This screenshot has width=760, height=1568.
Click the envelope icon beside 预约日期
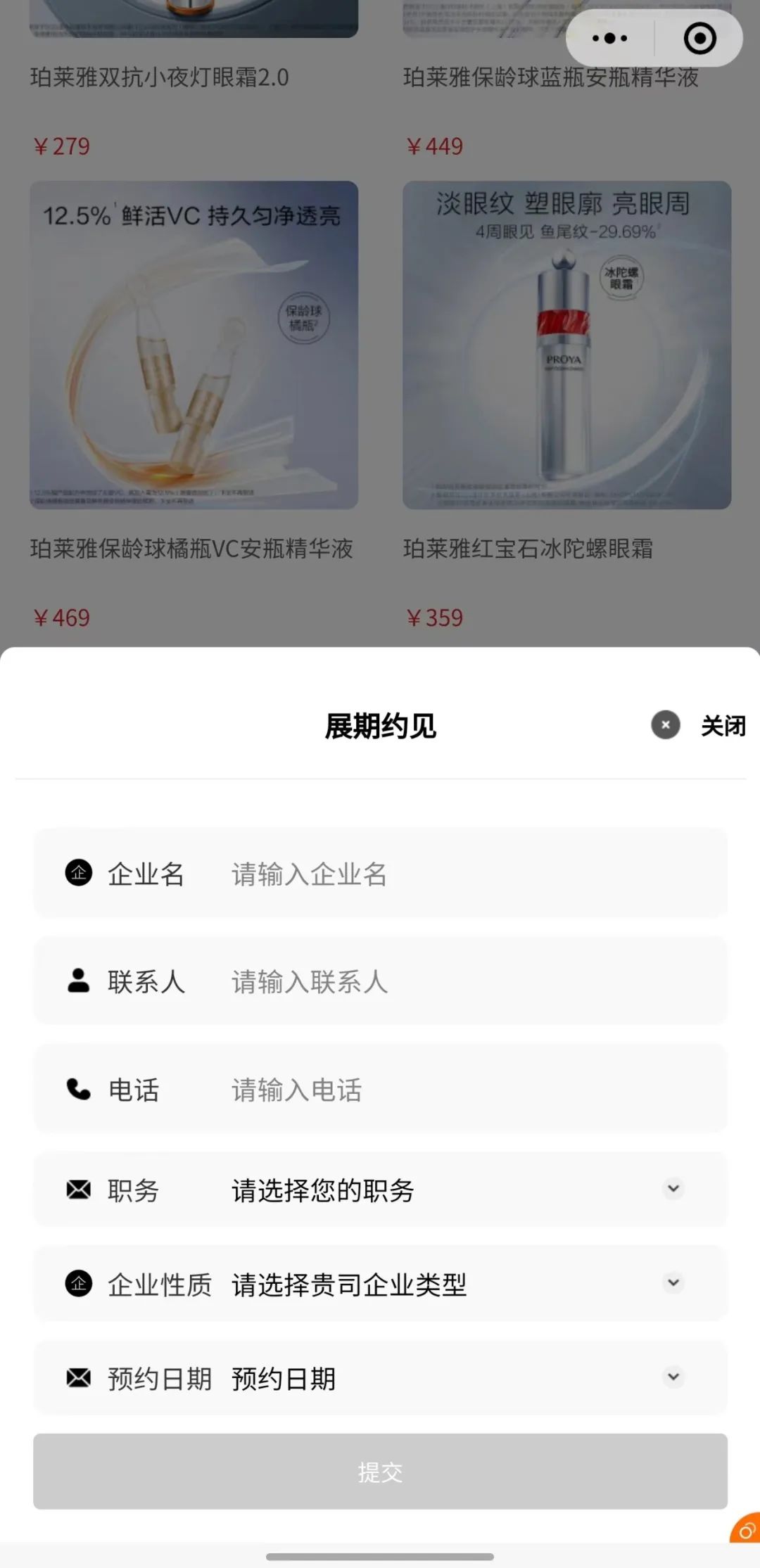pyautogui.click(x=77, y=1377)
